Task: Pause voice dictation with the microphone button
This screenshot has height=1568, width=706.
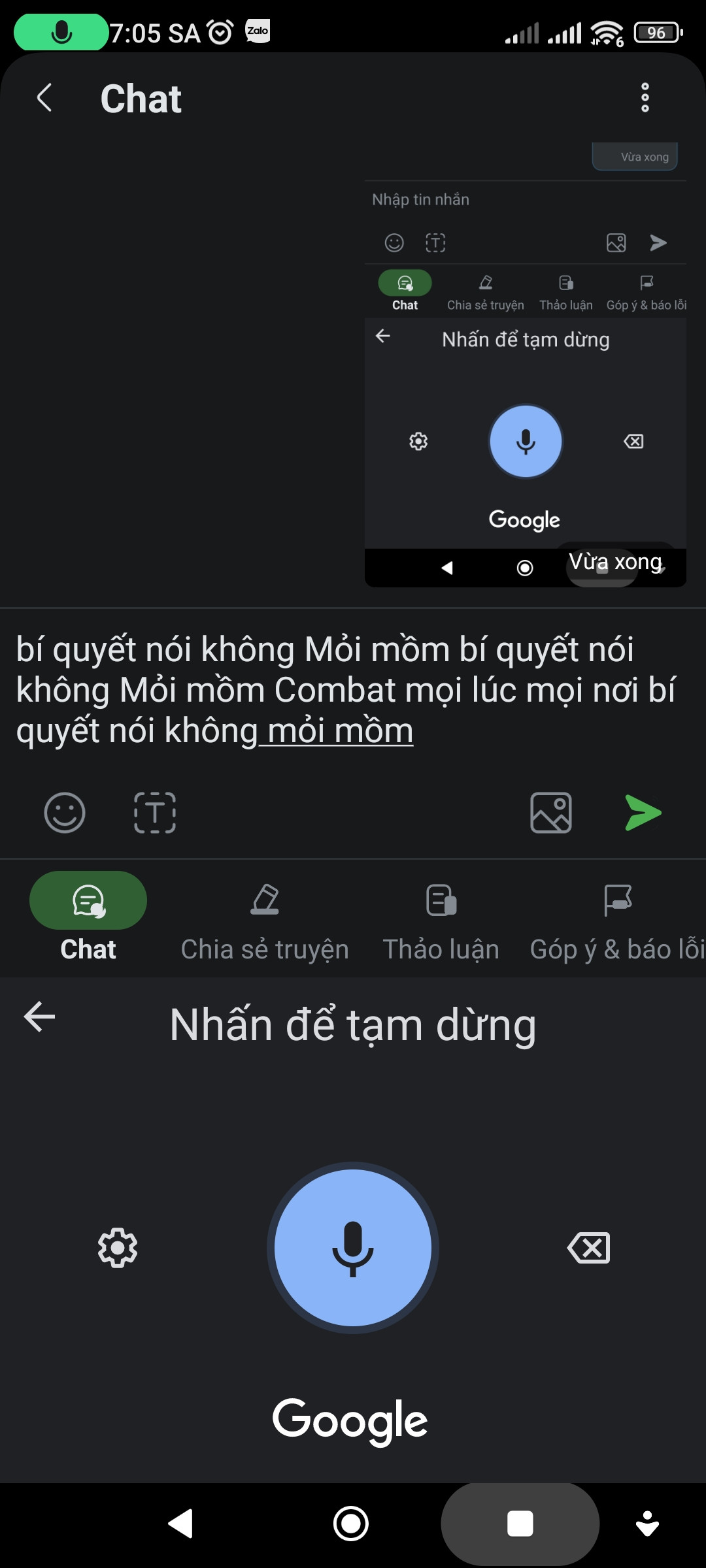Action: coord(353,1248)
